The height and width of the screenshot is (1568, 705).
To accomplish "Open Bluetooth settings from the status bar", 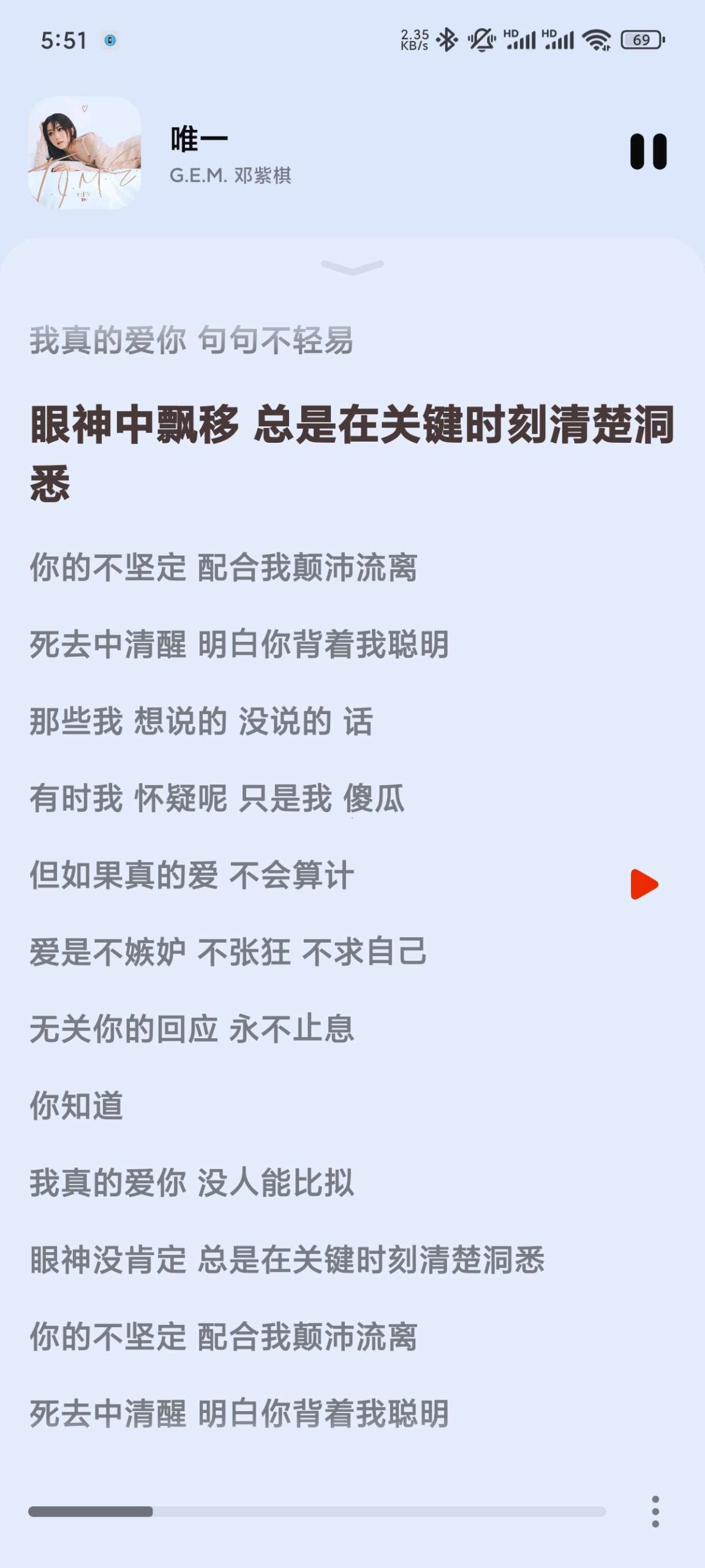I will 448,39.
